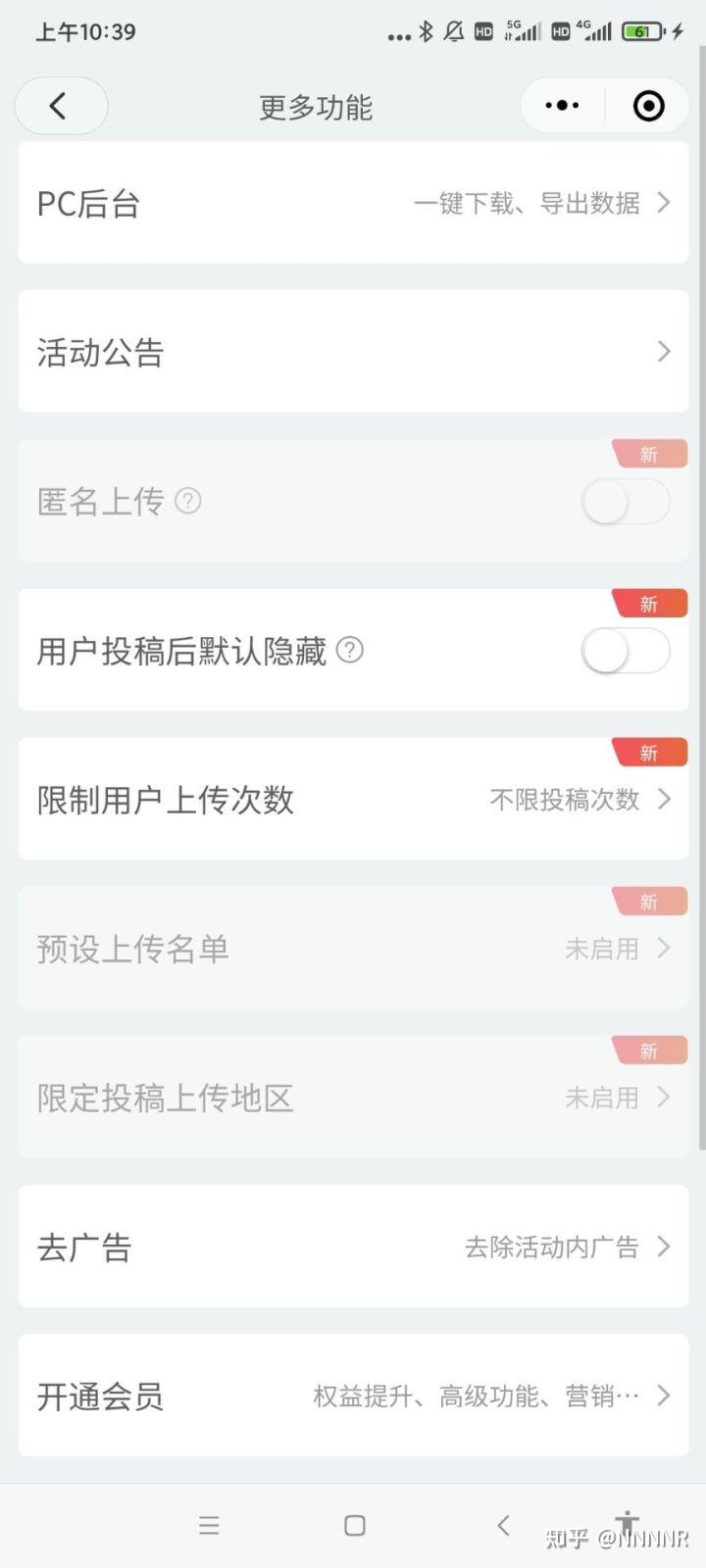Close the mini program with the circle button
Screen dimensions: 706x1568
tap(649, 106)
